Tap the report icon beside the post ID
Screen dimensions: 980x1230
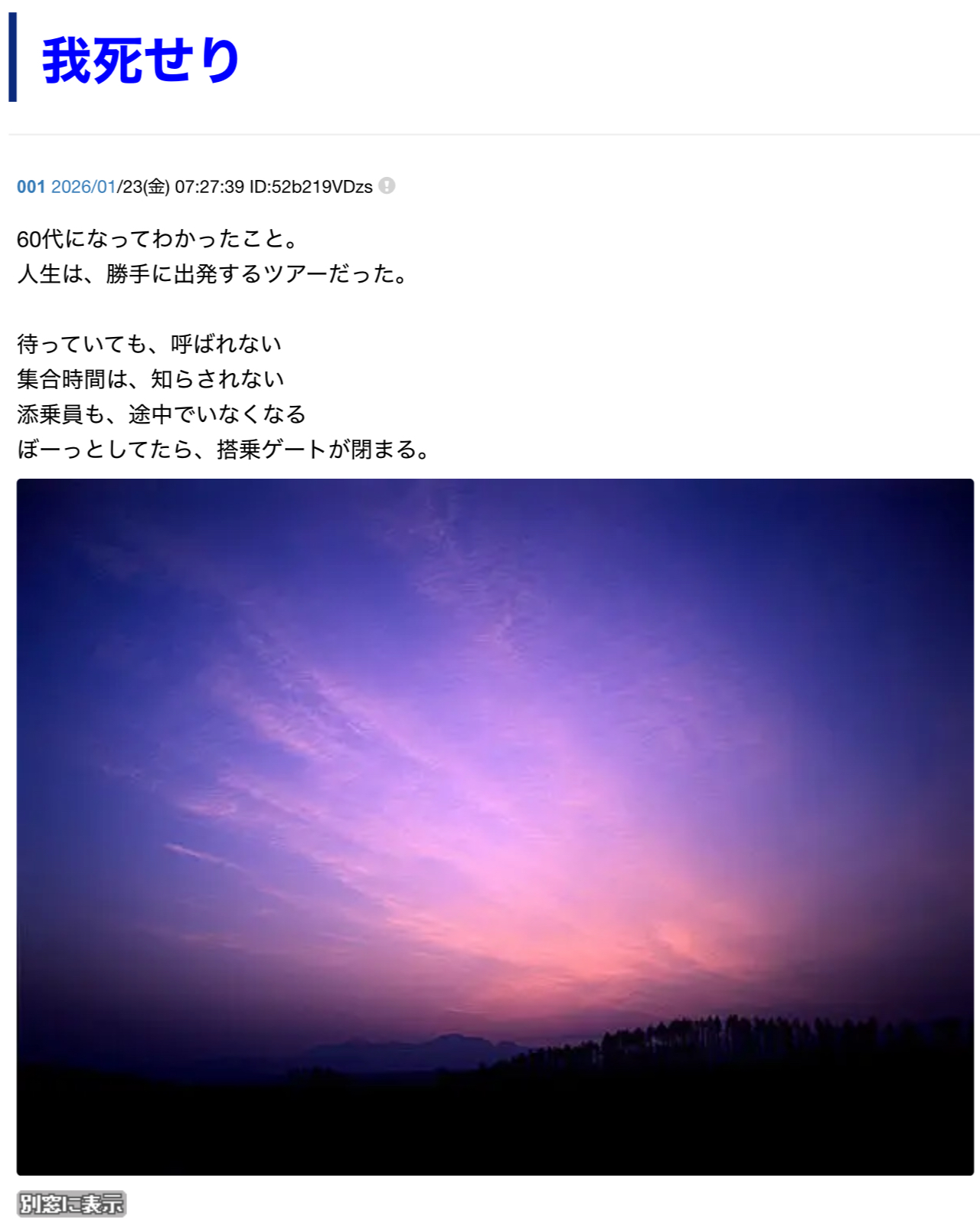pyautogui.click(x=387, y=186)
